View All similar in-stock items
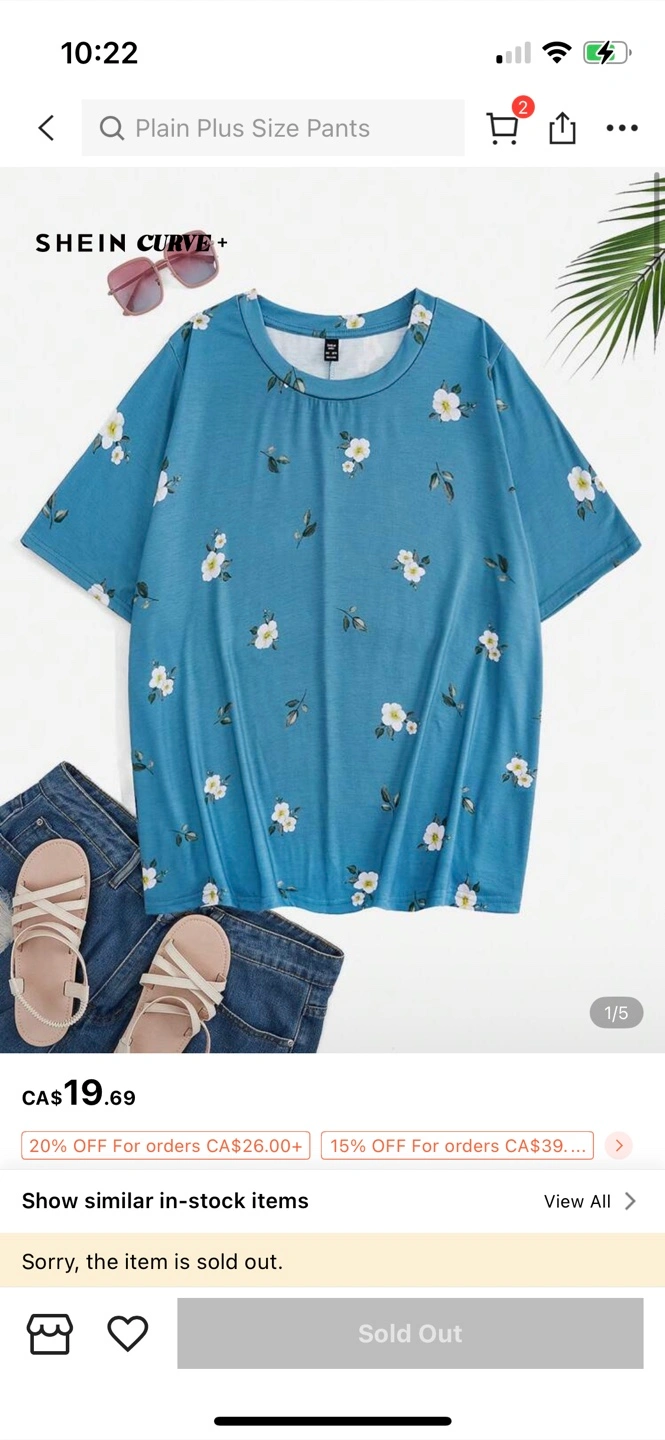Screen dimensions: 665x1440 tap(589, 1201)
